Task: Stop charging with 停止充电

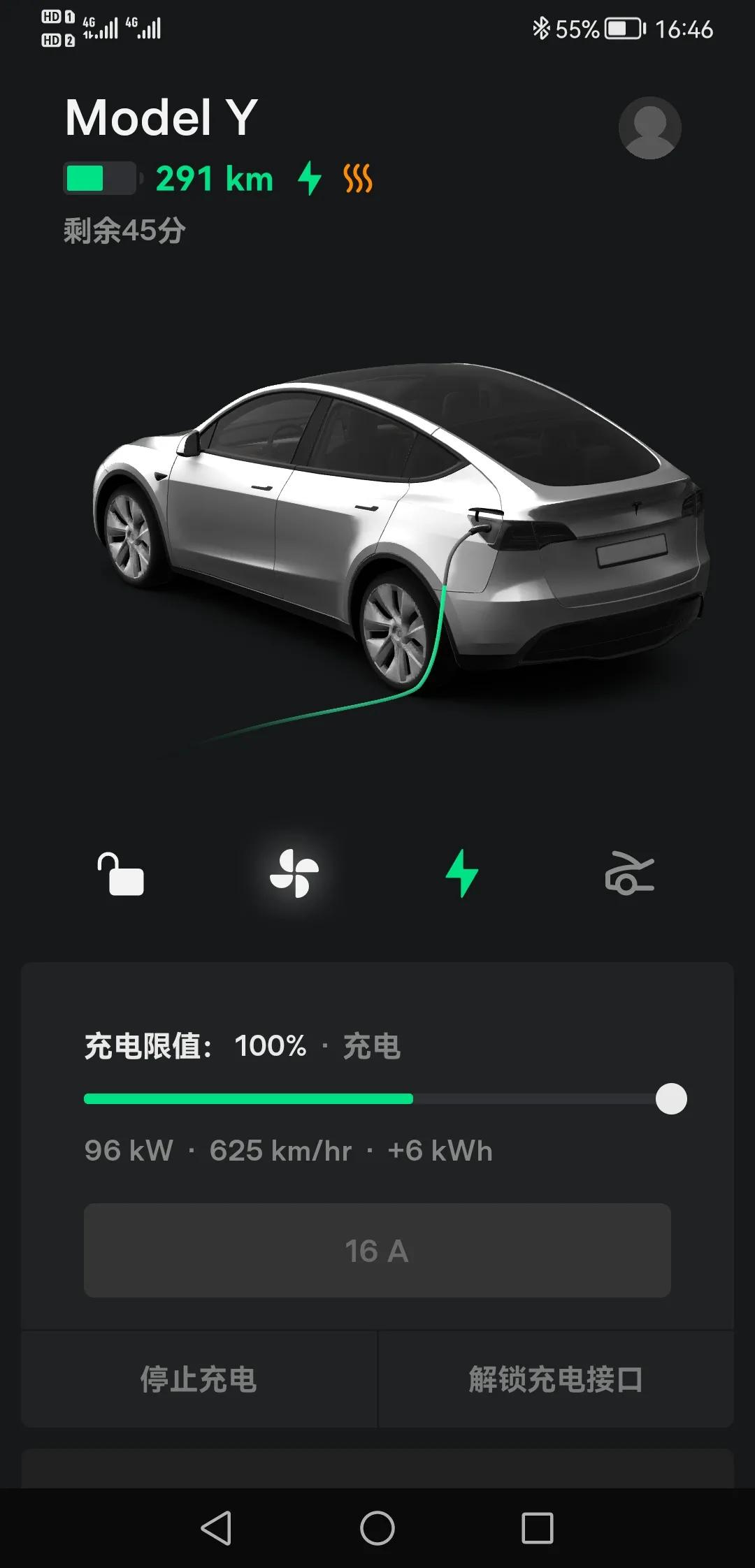Action: coord(199,1379)
